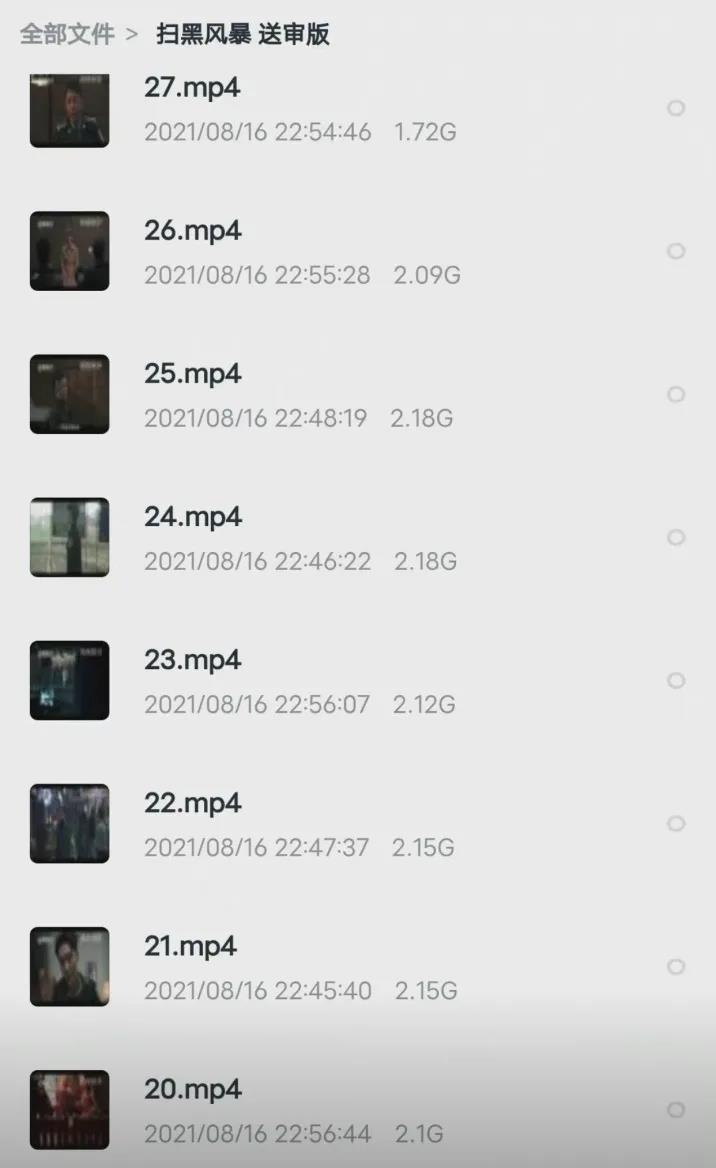Open the file 27.mp4
This screenshot has height=1168, width=716.
pyautogui.click(x=193, y=88)
